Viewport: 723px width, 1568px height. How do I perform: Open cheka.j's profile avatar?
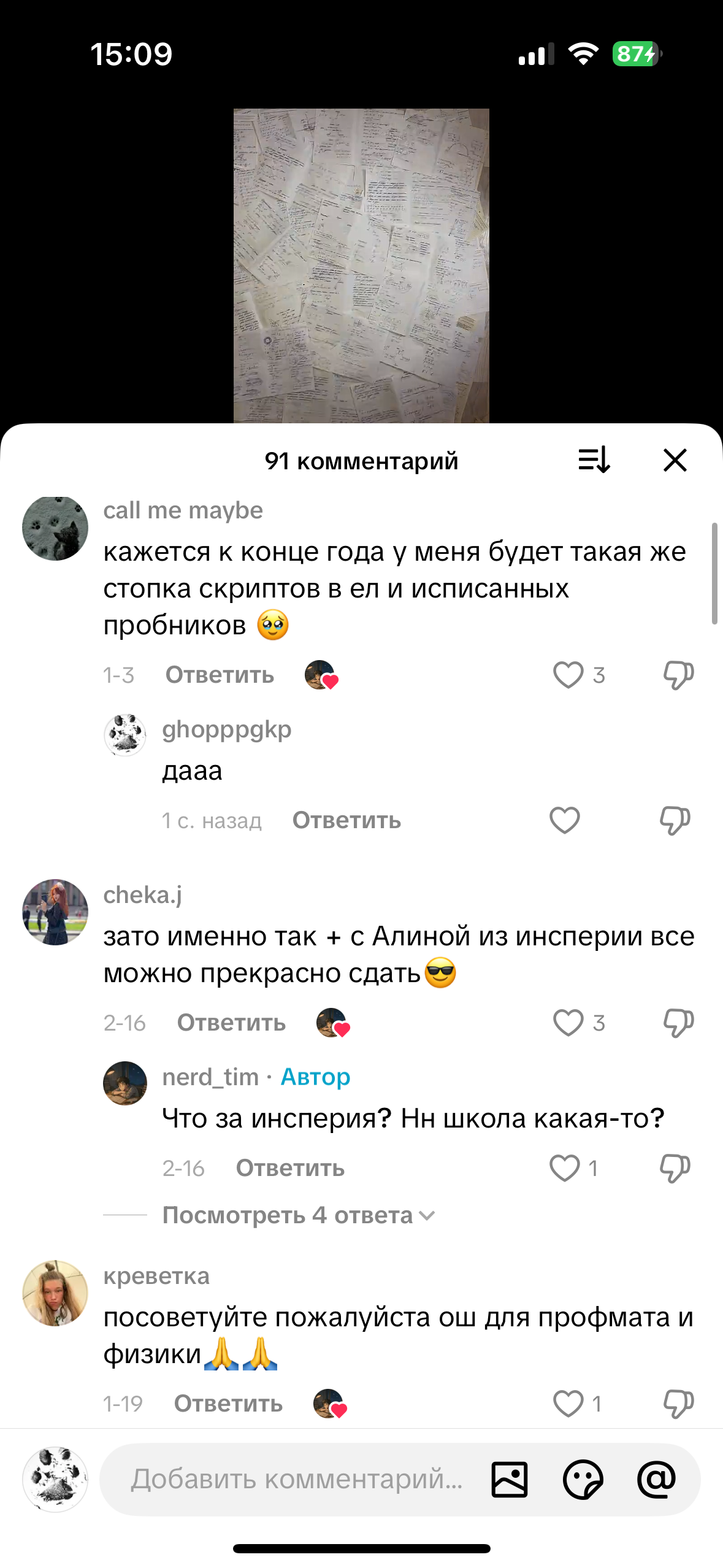tap(55, 912)
